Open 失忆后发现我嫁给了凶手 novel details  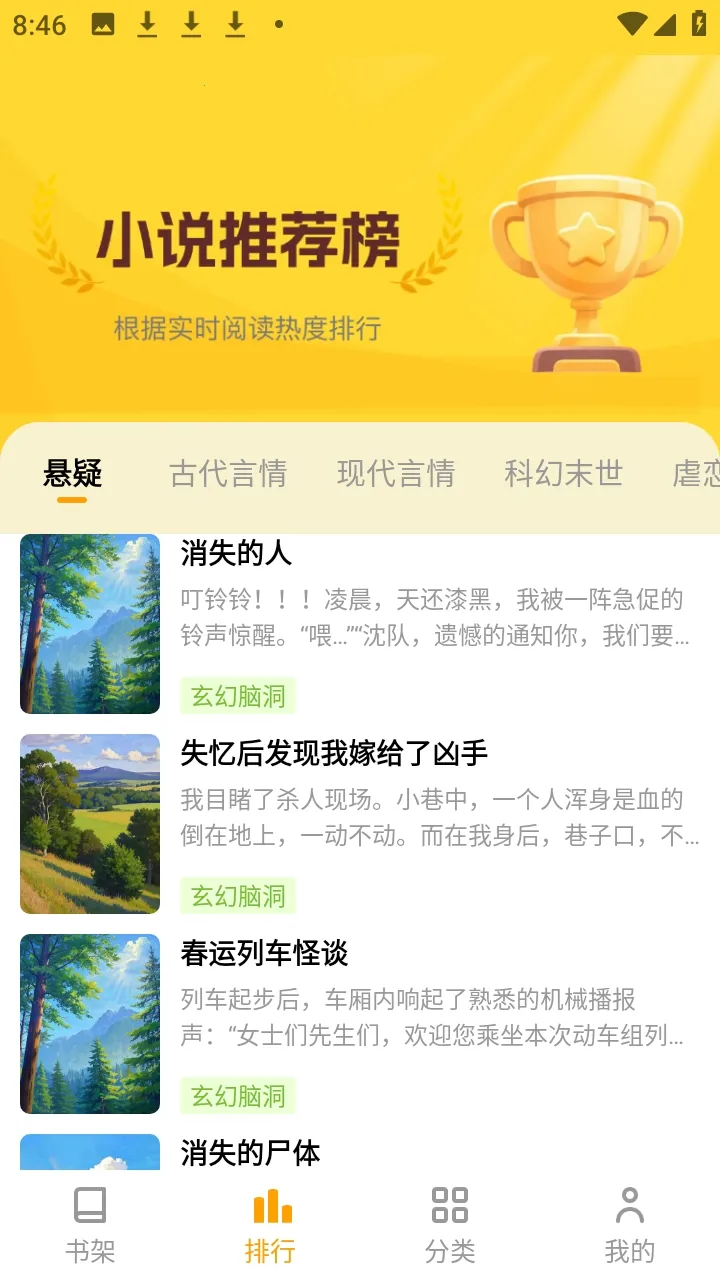pyautogui.click(x=332, y=754)
